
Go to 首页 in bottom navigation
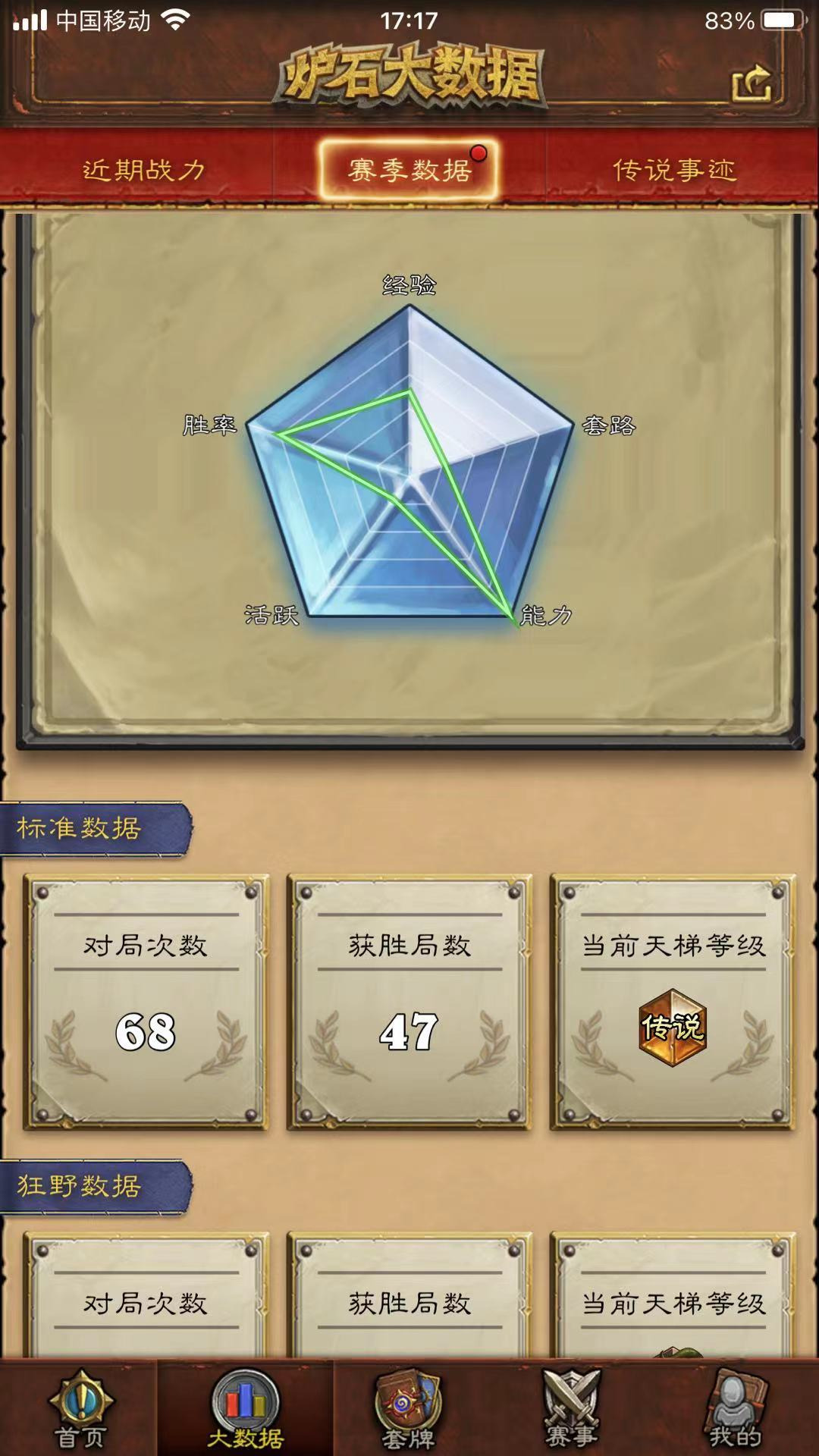[80, 1408]
